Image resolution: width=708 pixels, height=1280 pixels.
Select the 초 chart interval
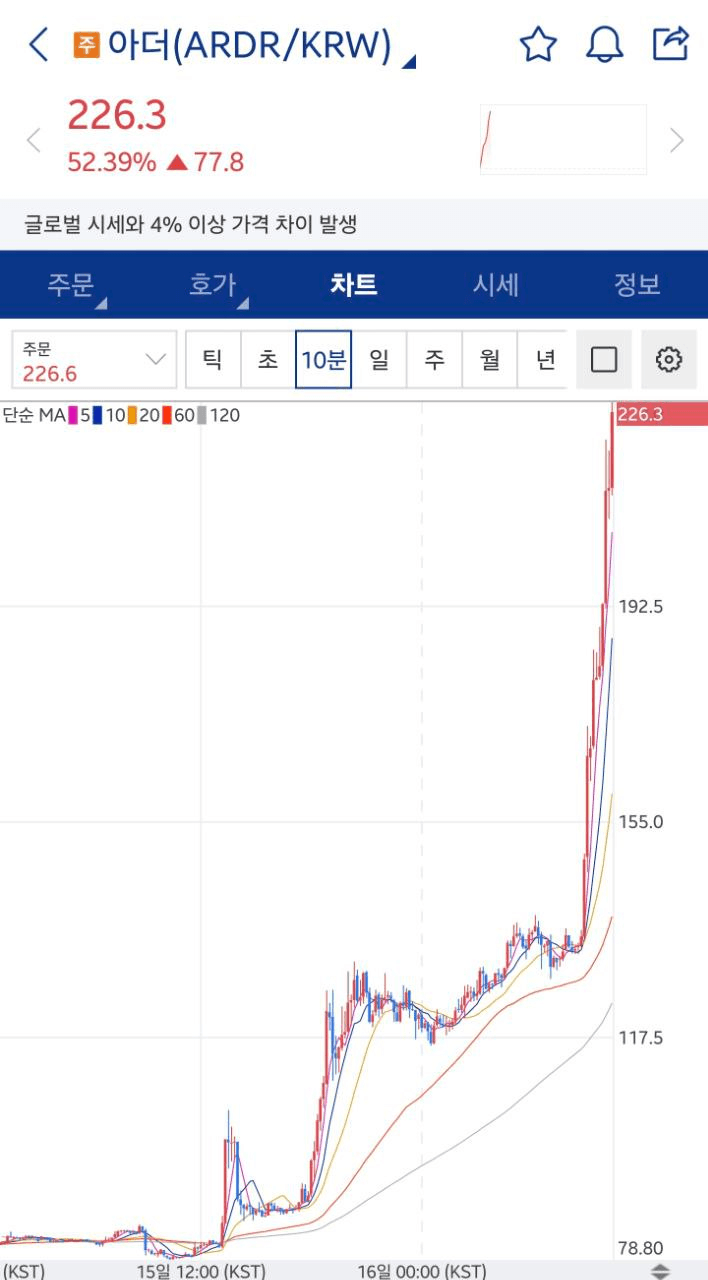pyautogui.click(x=268, y=360)
